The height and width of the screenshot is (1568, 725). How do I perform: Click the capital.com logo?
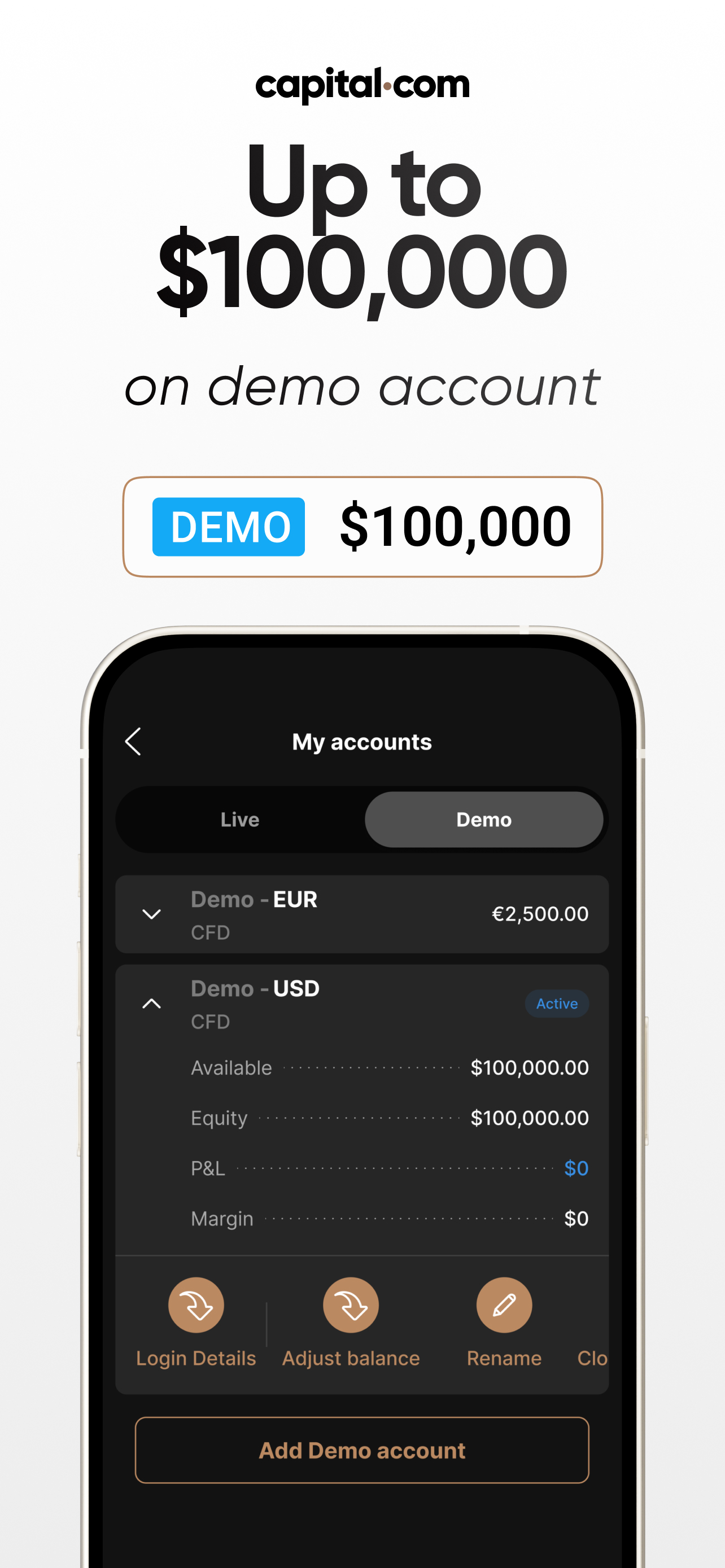(x=362, y=84)
